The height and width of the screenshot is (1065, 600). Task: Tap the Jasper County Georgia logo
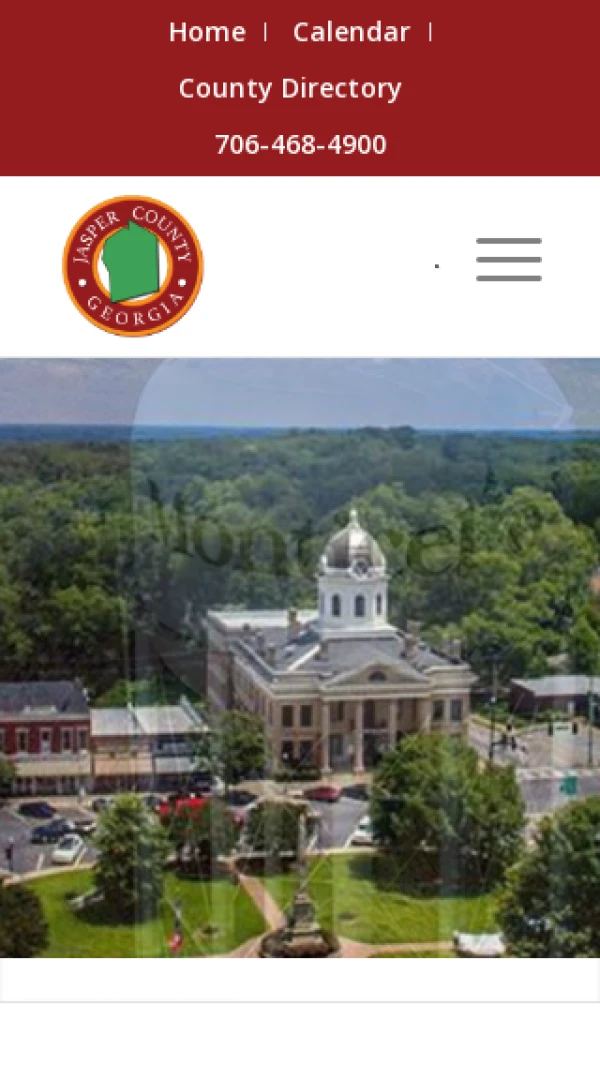[133, 266]
